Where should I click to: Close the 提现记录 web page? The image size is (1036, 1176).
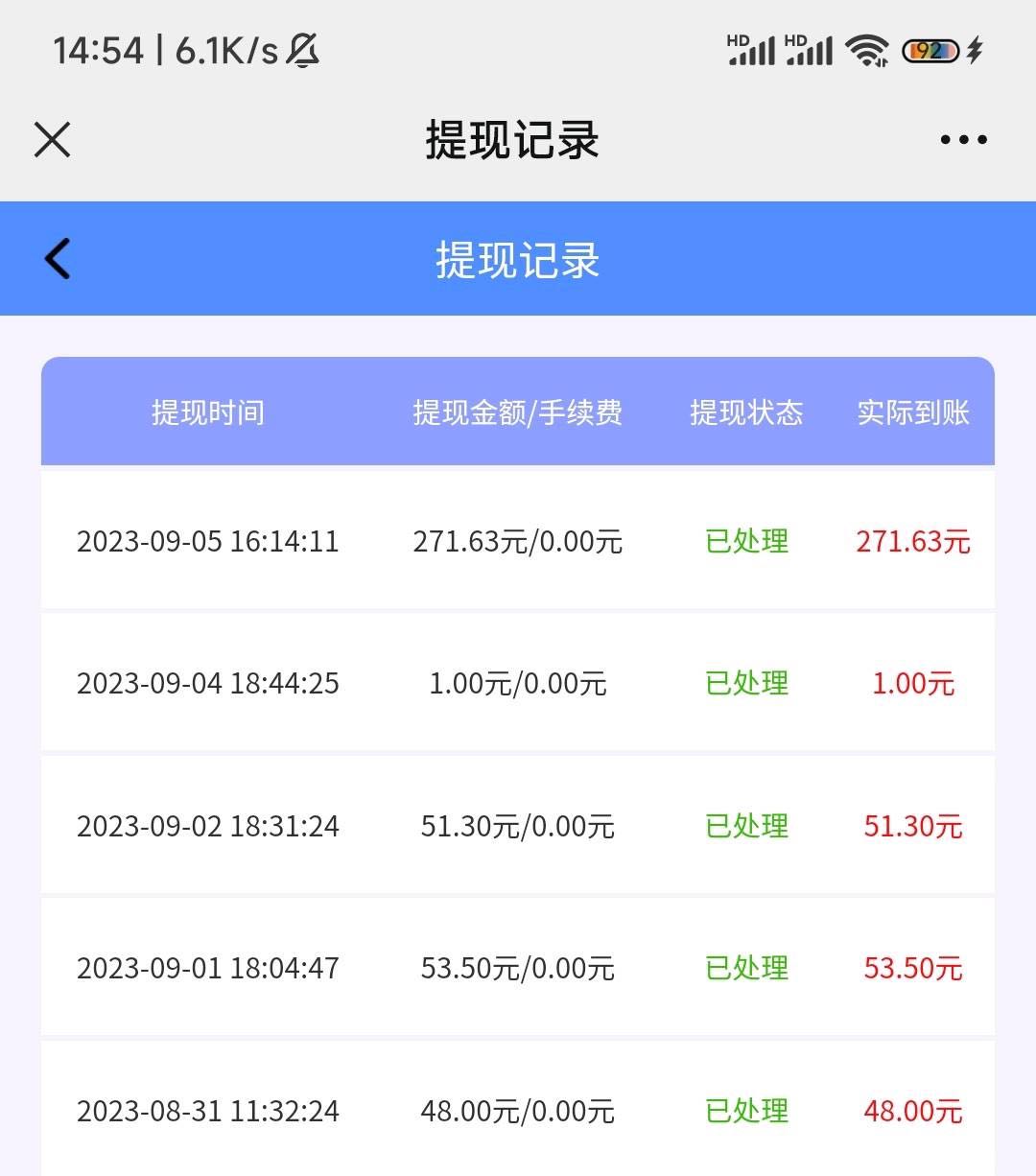tap(53, 140)
